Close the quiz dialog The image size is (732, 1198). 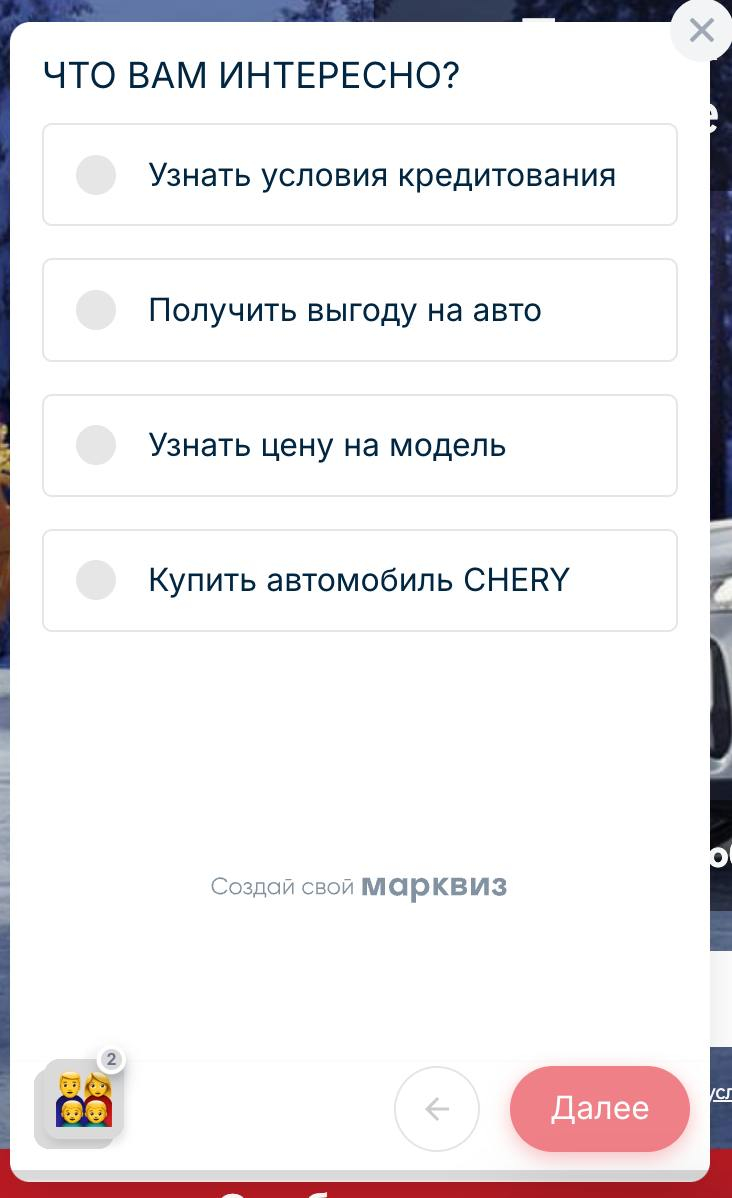pyautogui.click(x=701, y=31)
